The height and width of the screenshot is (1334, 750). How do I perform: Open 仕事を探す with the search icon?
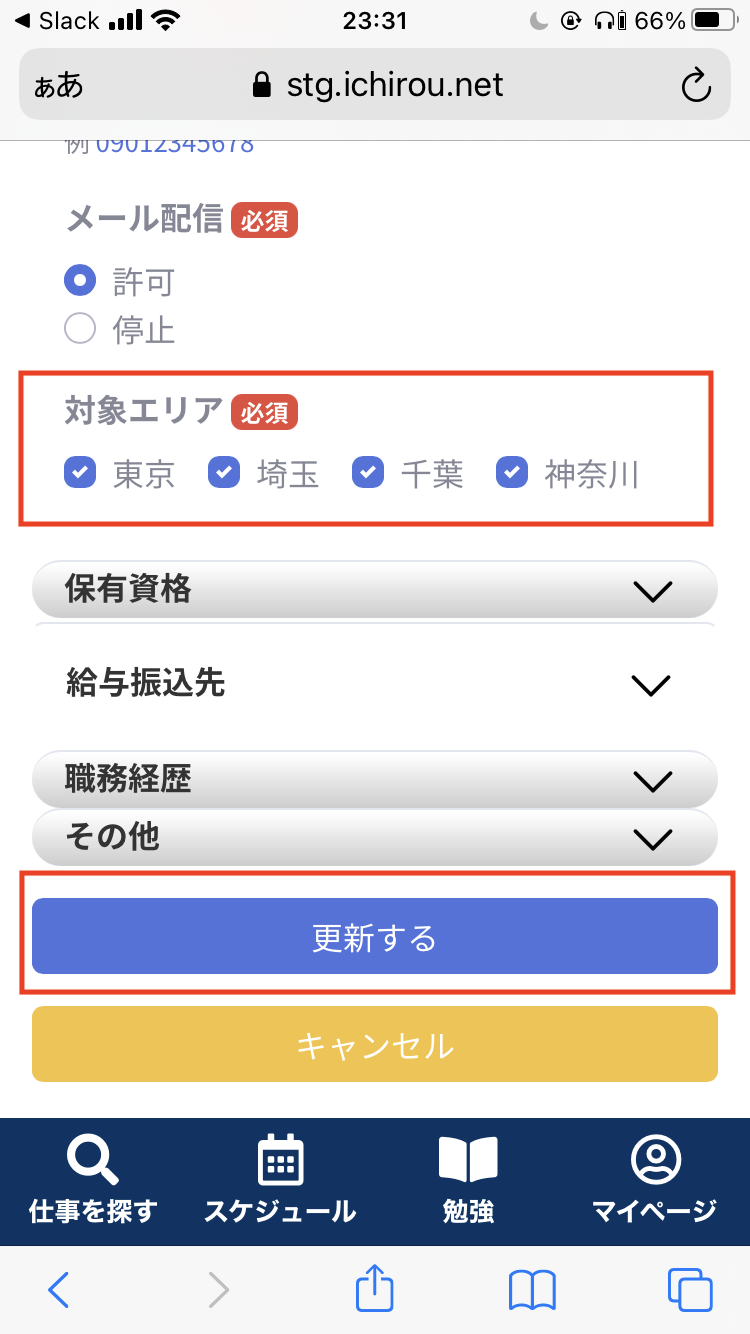92,1180
